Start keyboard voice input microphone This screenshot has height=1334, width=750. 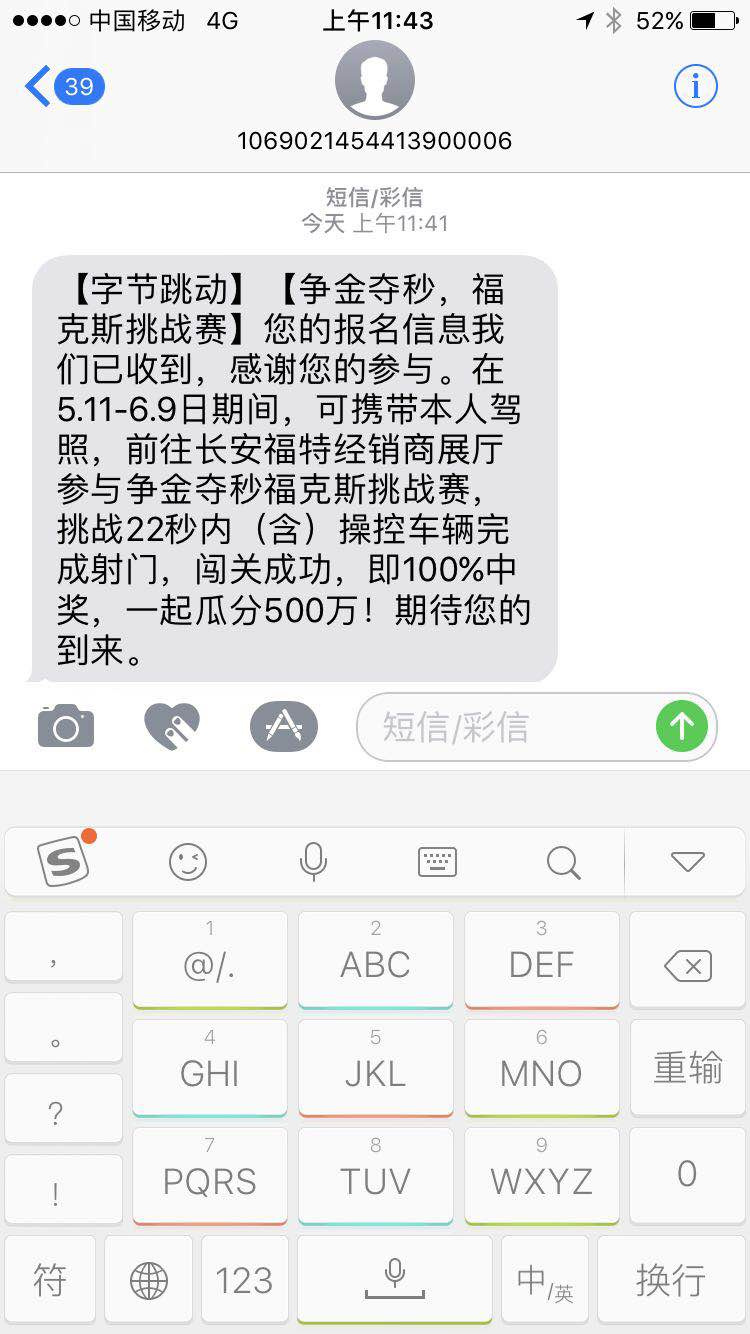click(313, 861)
